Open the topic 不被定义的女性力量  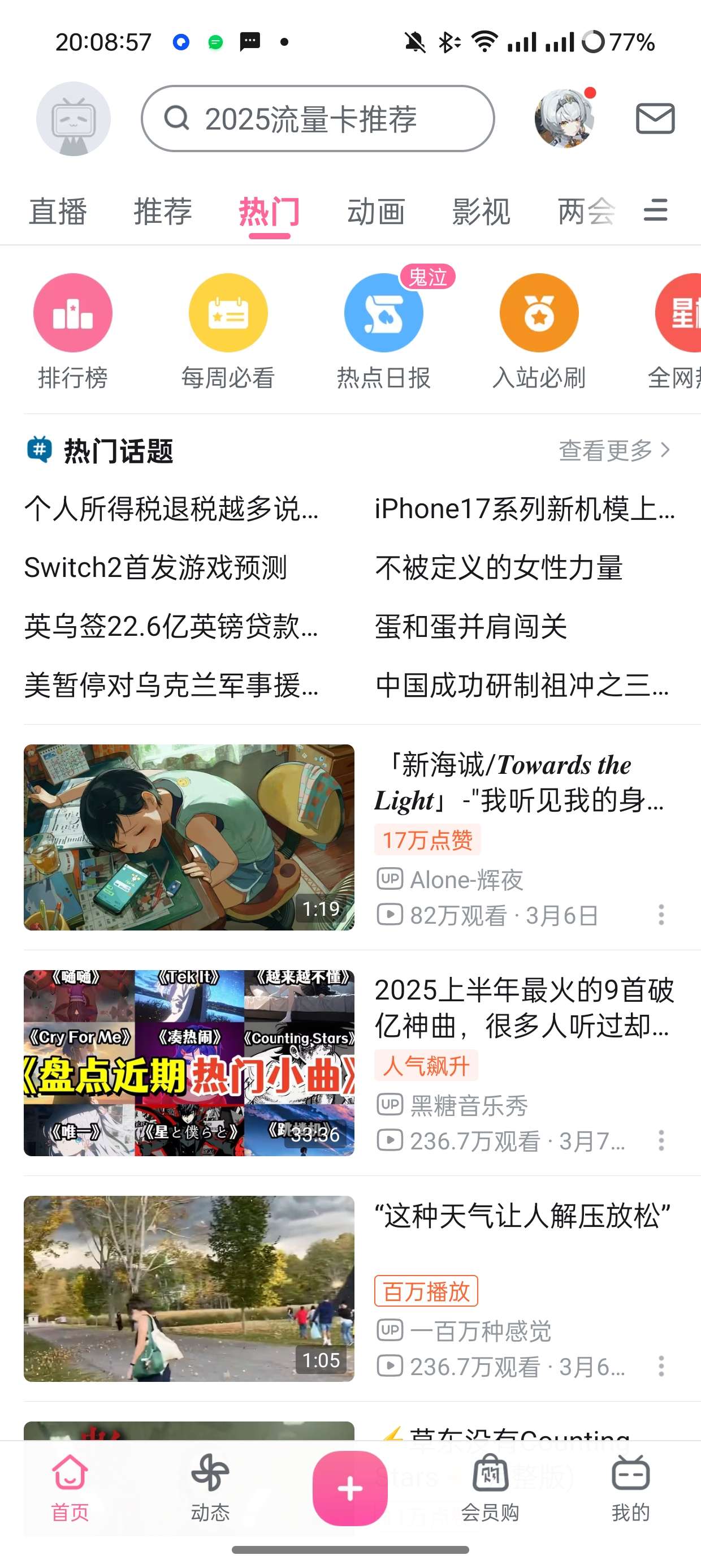coord(499,567)
